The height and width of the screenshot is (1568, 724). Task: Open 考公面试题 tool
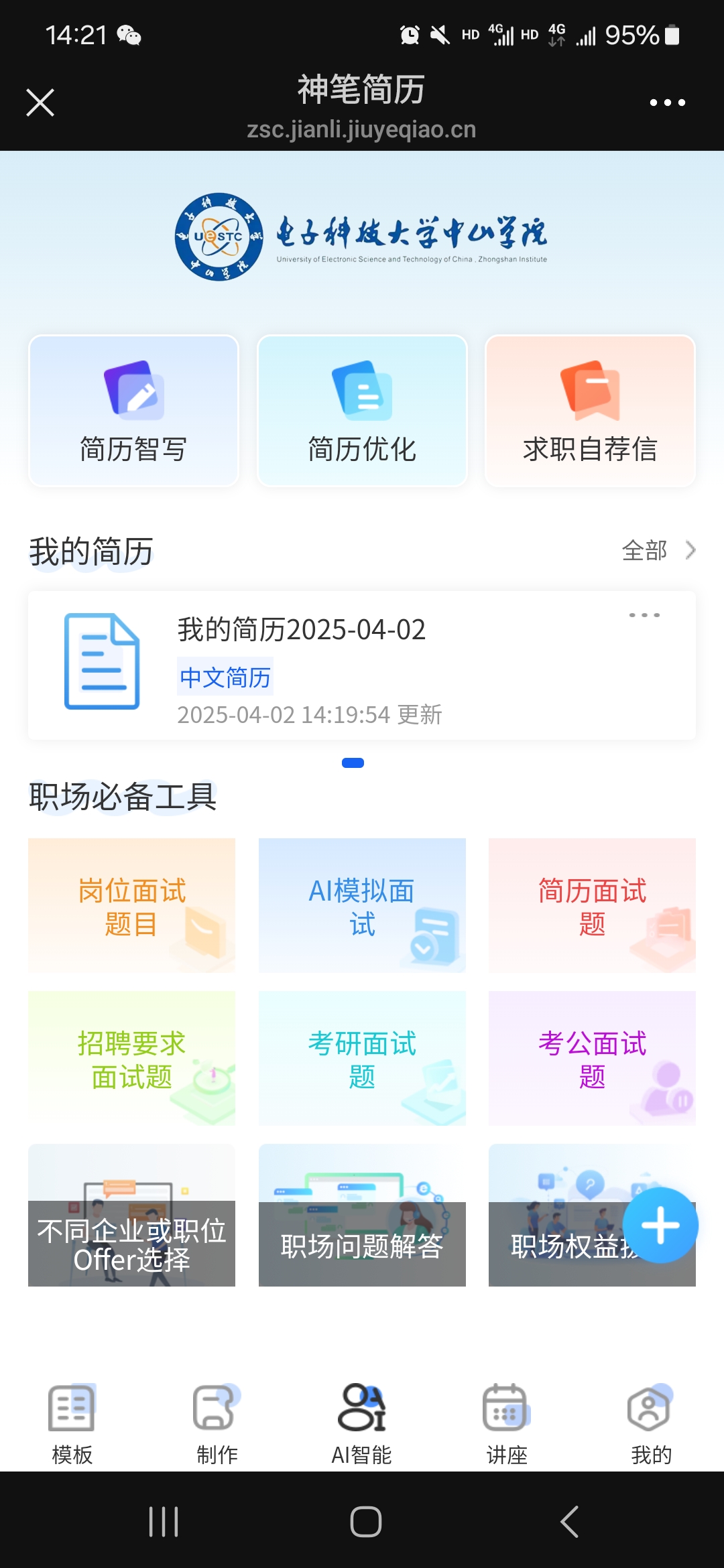[x=592, y=1058]
